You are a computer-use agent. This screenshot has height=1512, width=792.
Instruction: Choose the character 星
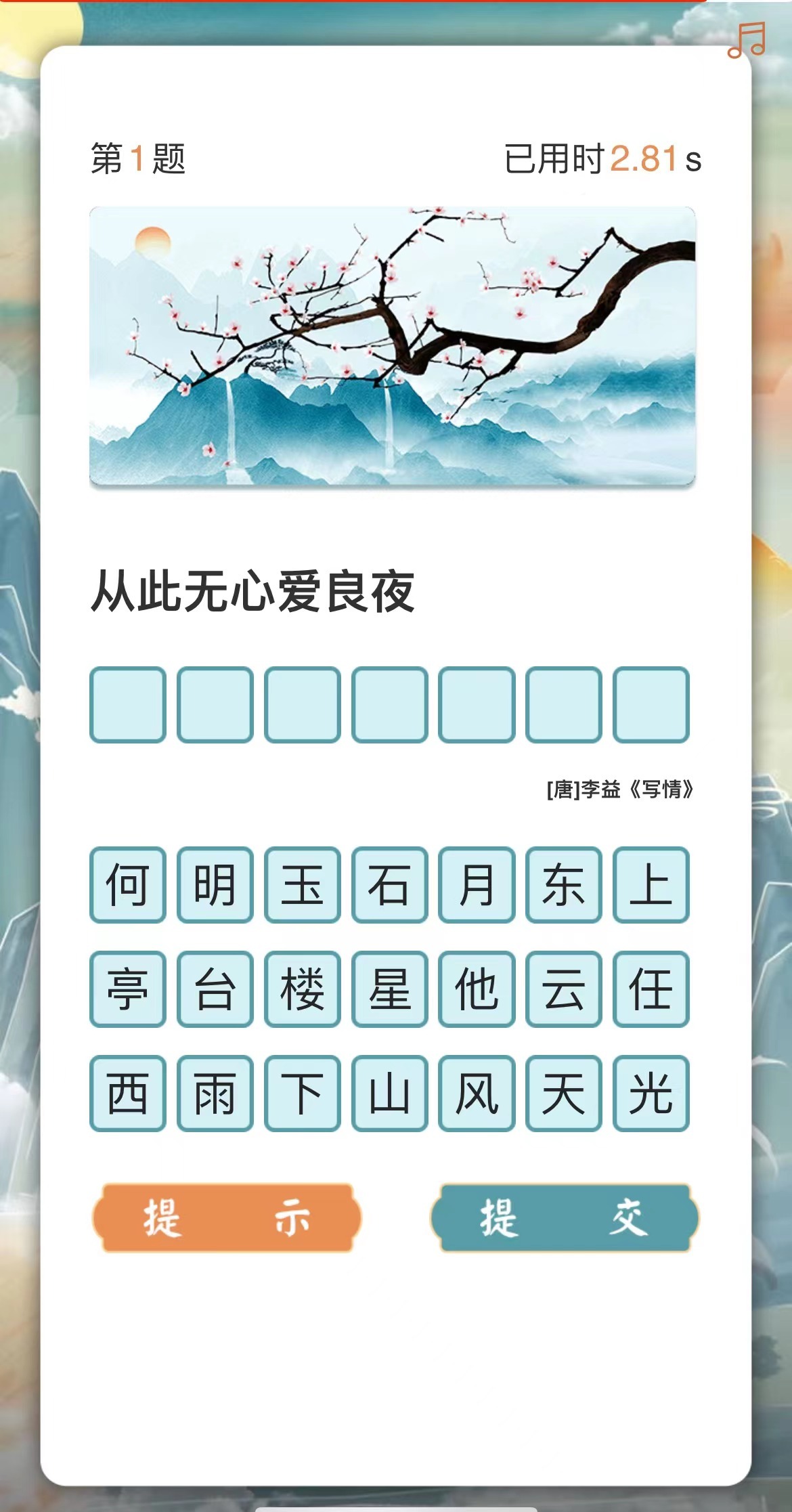(x=389, y=989)
